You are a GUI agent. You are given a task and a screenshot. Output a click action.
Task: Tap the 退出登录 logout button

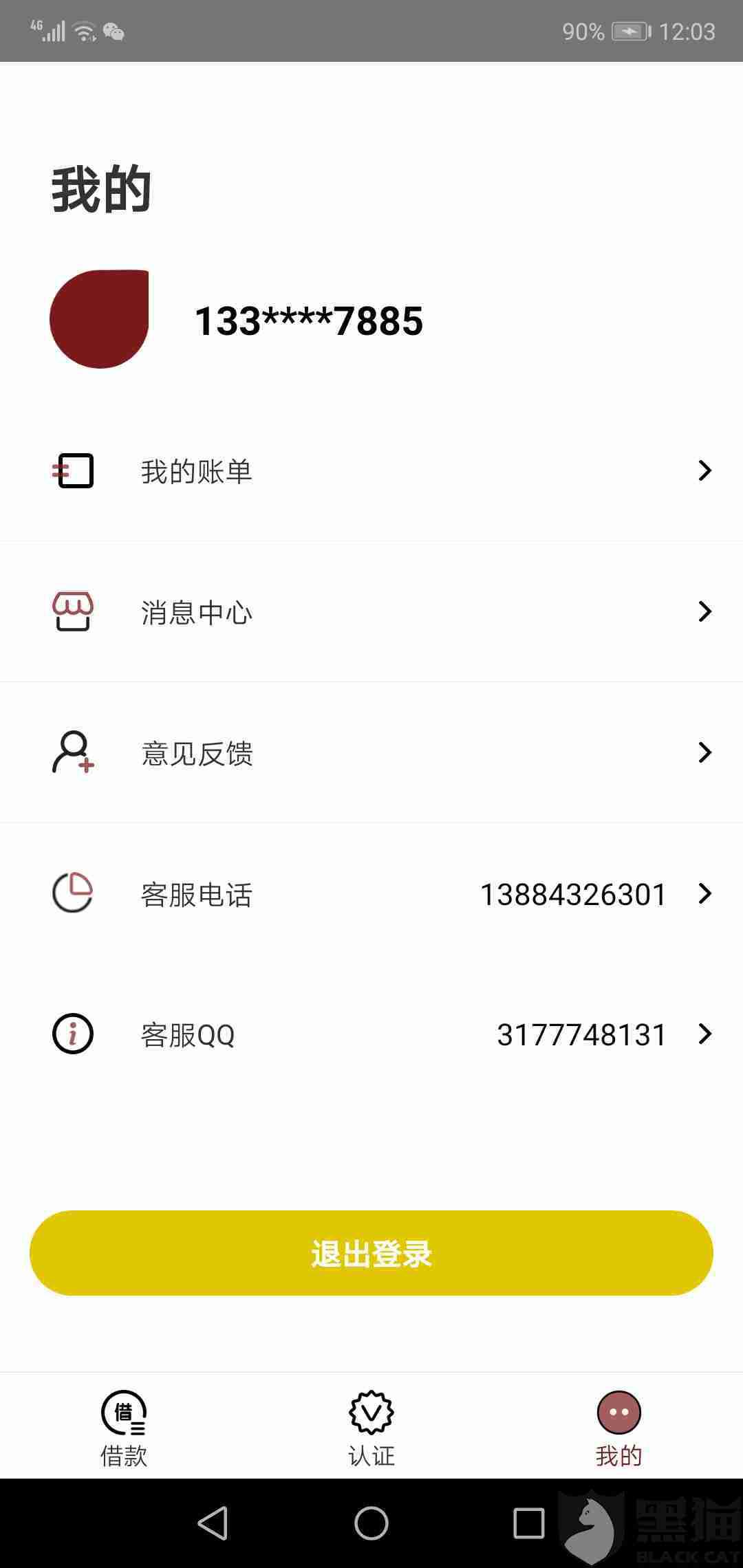coord(371,1253)
